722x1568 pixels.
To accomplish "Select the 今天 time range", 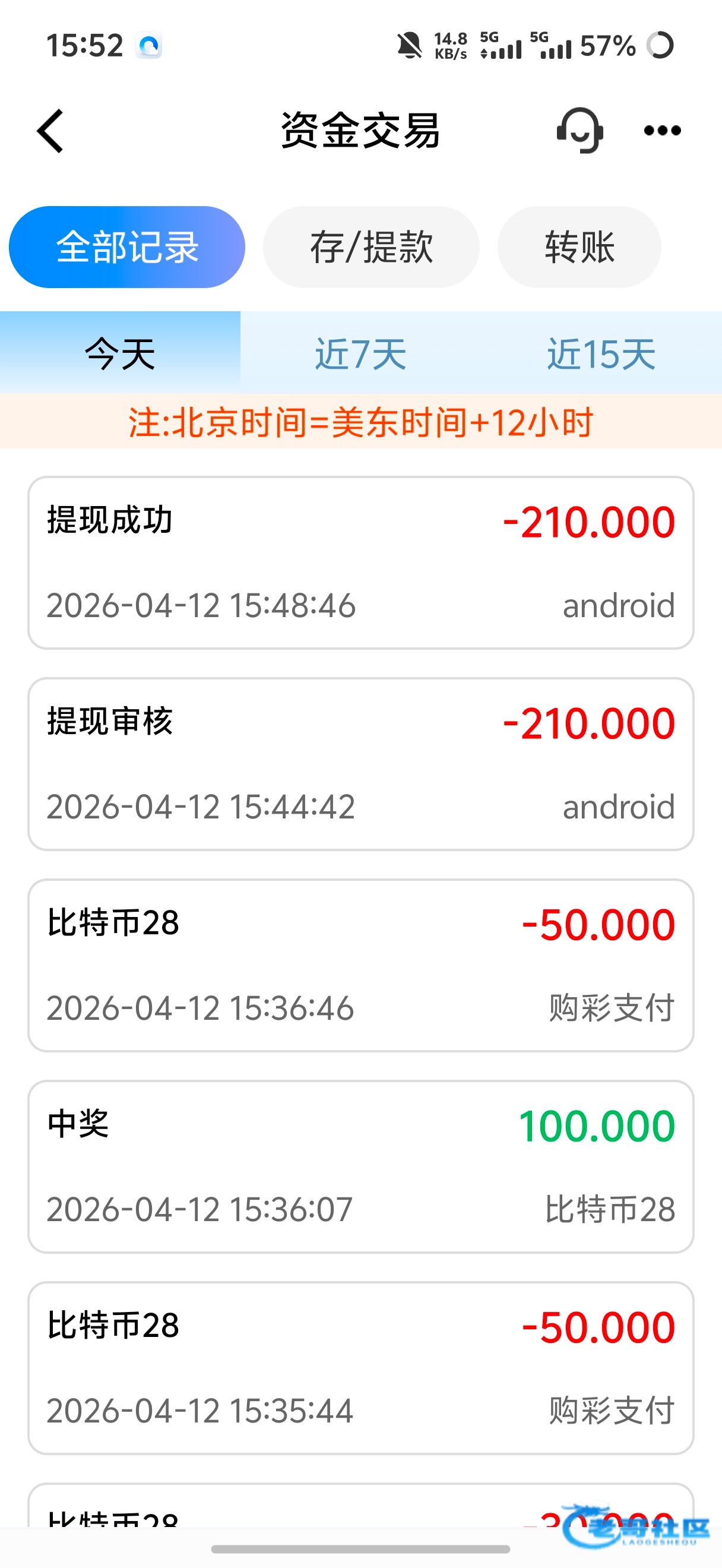I will tap(120, 353).
